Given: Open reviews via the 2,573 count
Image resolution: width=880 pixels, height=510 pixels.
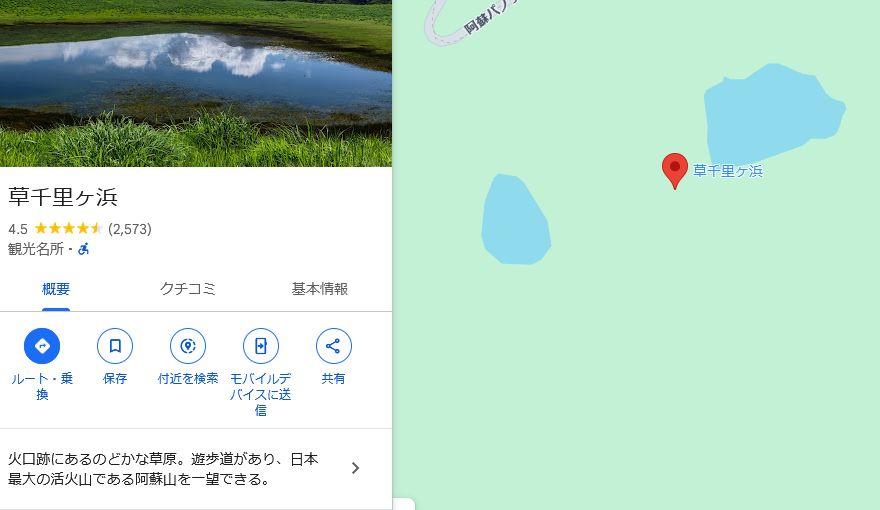Looking at the screenshot, I should [130, 229].
